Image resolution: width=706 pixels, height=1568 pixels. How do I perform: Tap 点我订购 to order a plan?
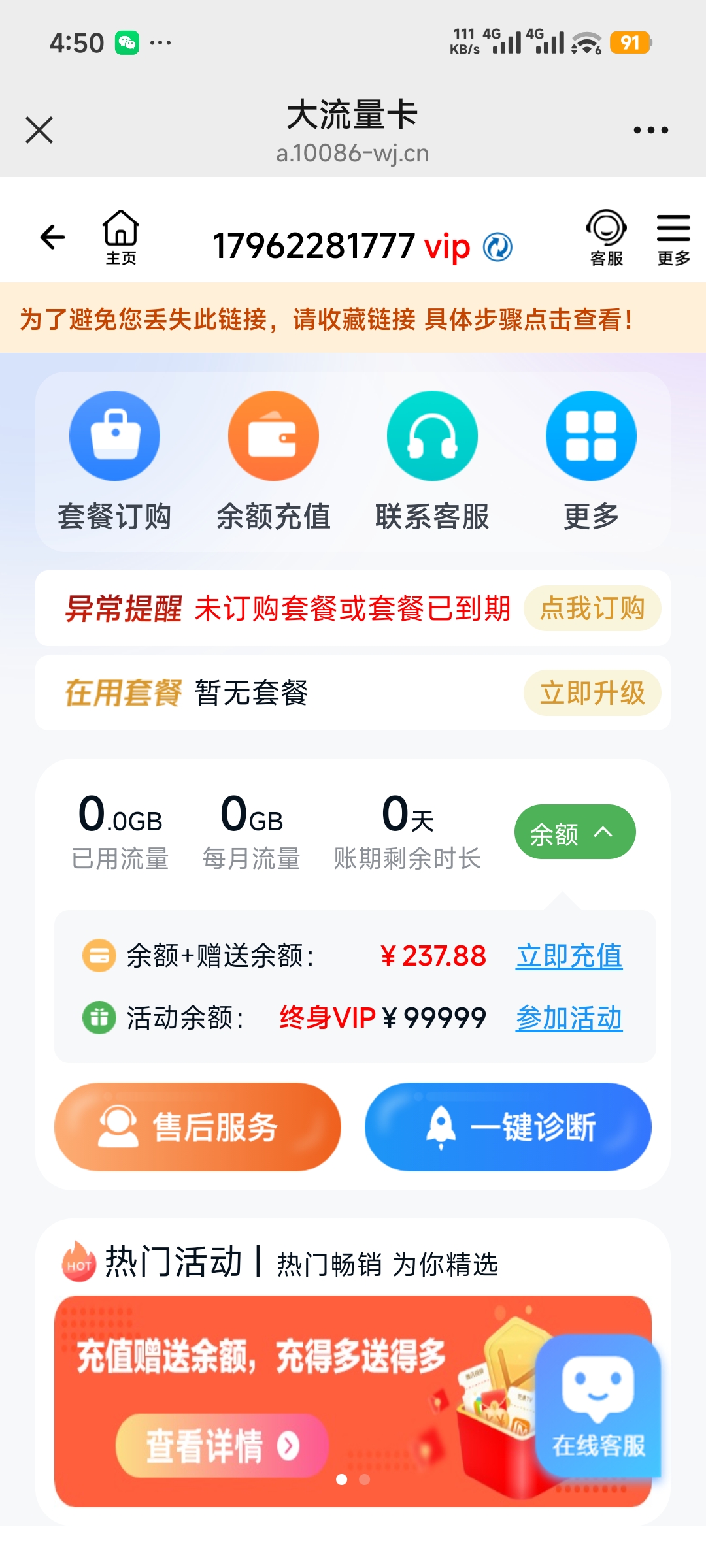[592, 608]
